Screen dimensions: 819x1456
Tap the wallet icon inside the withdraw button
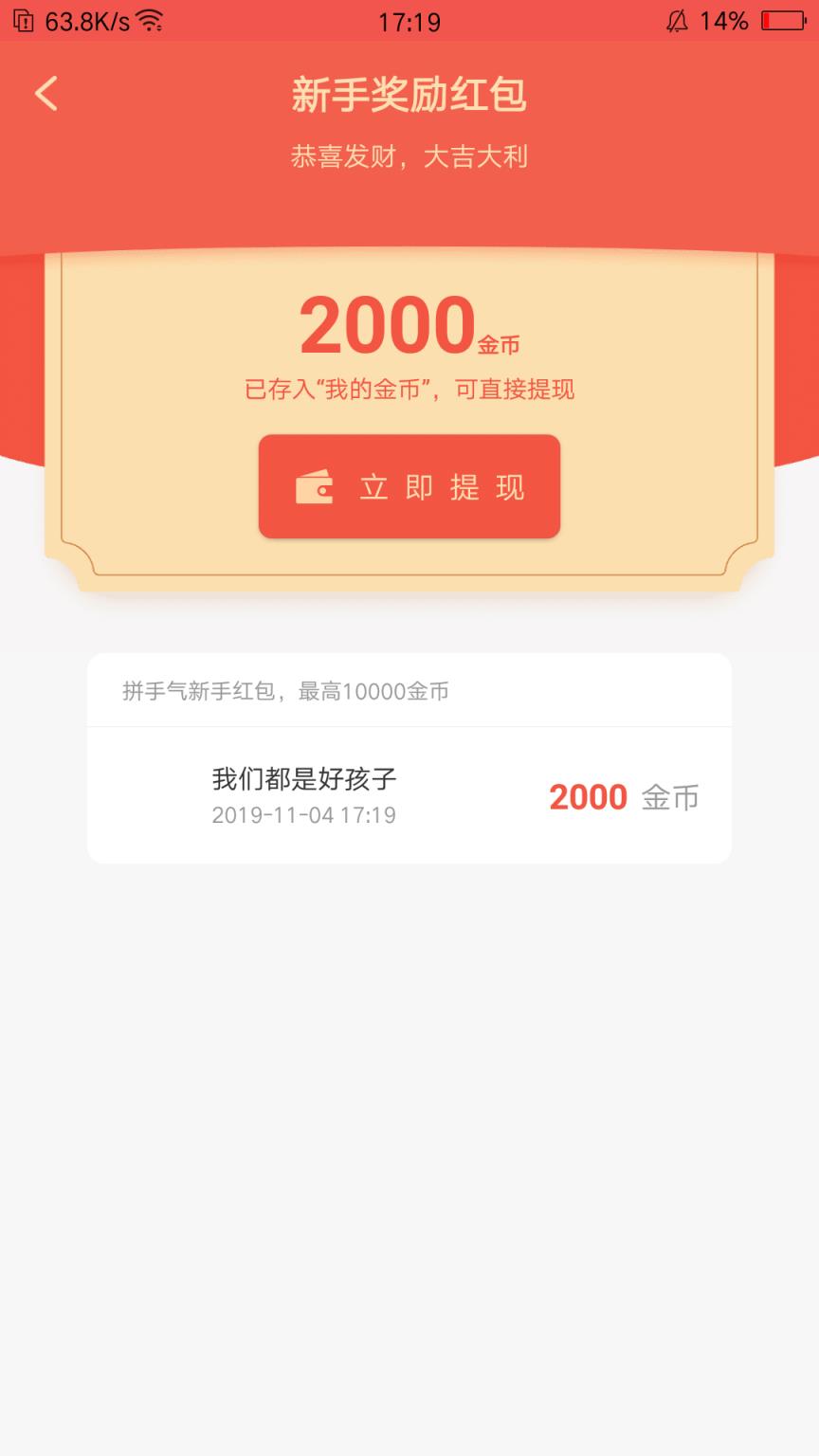coord(317,487)
